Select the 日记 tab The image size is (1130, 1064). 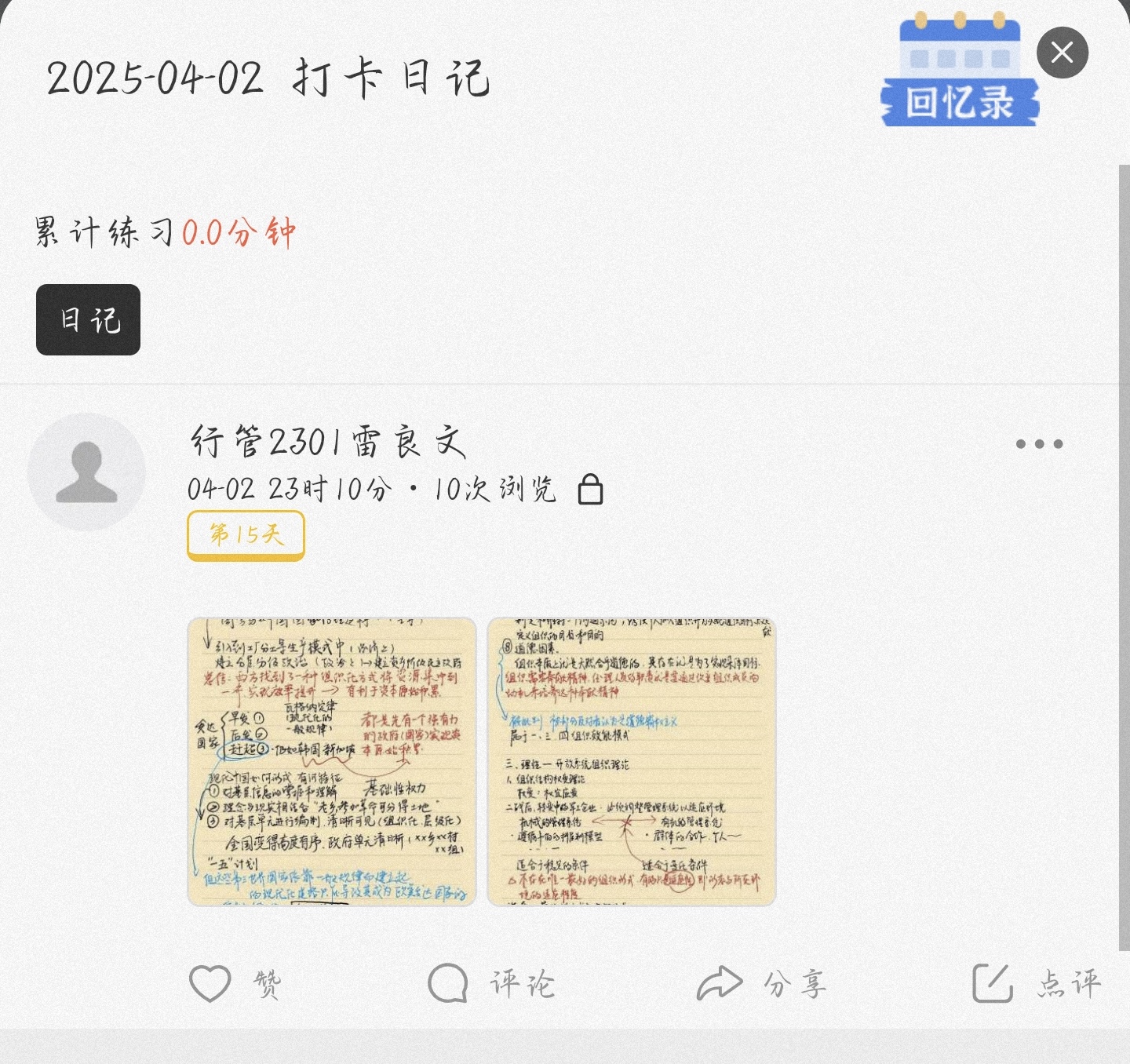pyautogui.click(x=88, y=319)
